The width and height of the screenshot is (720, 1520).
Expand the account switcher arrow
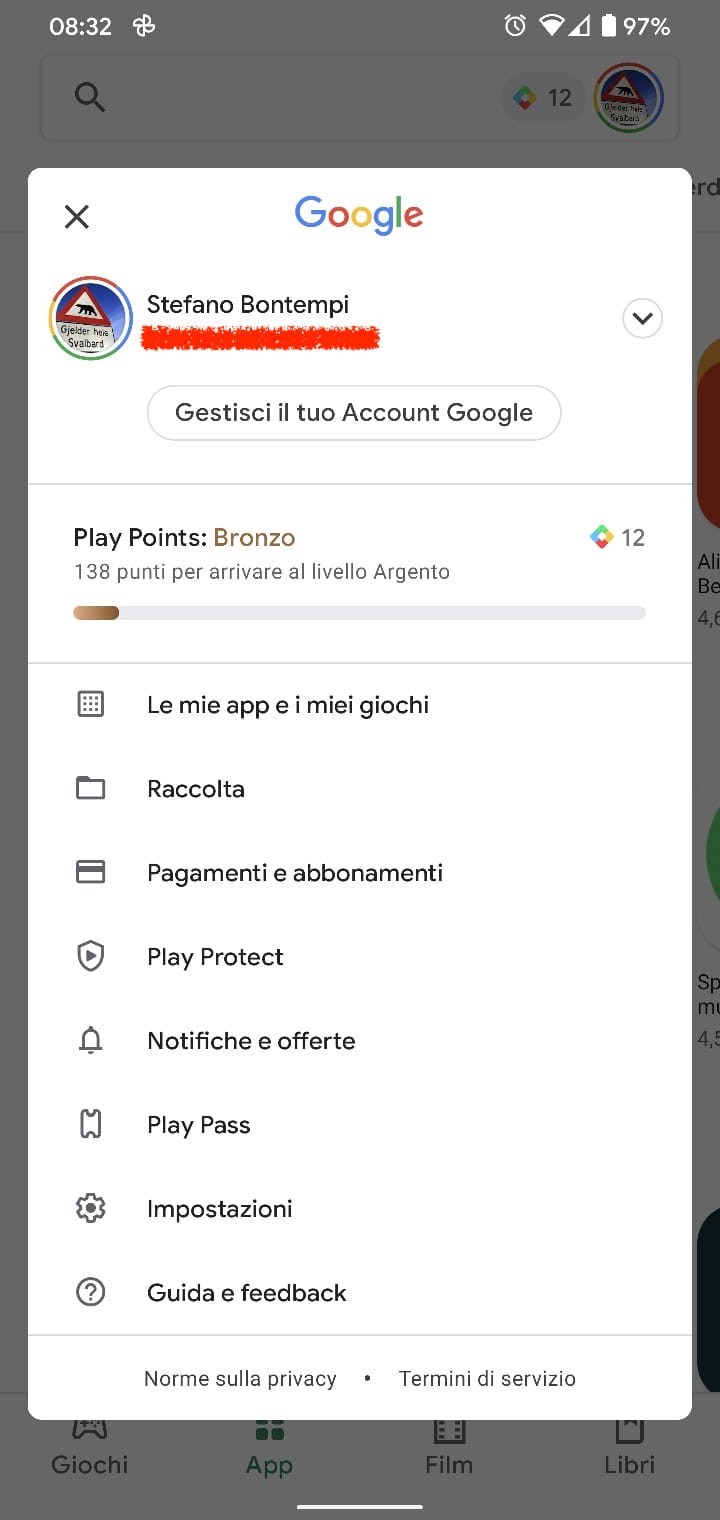(642, 318)
